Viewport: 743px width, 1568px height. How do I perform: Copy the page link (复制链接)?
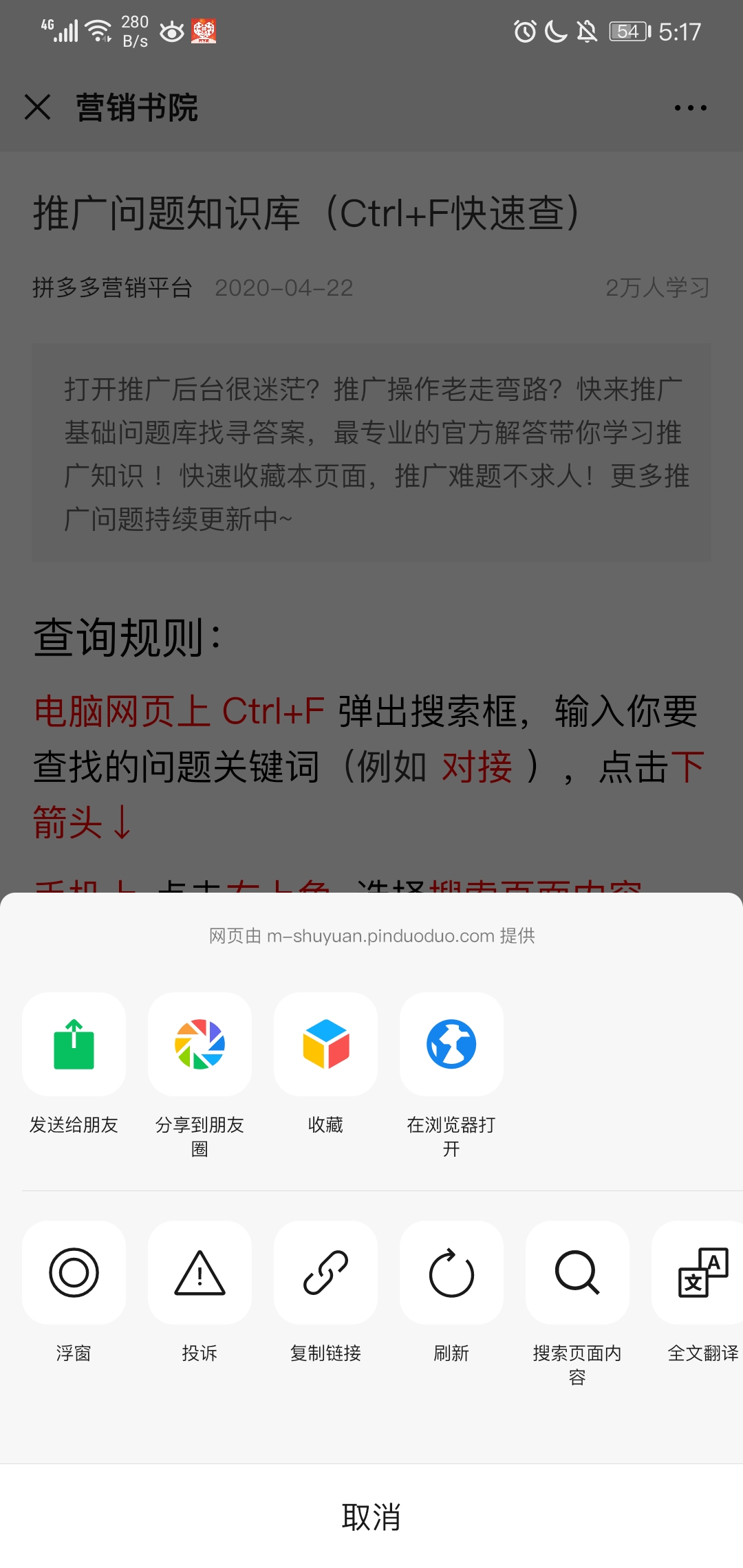[325, 1273]
